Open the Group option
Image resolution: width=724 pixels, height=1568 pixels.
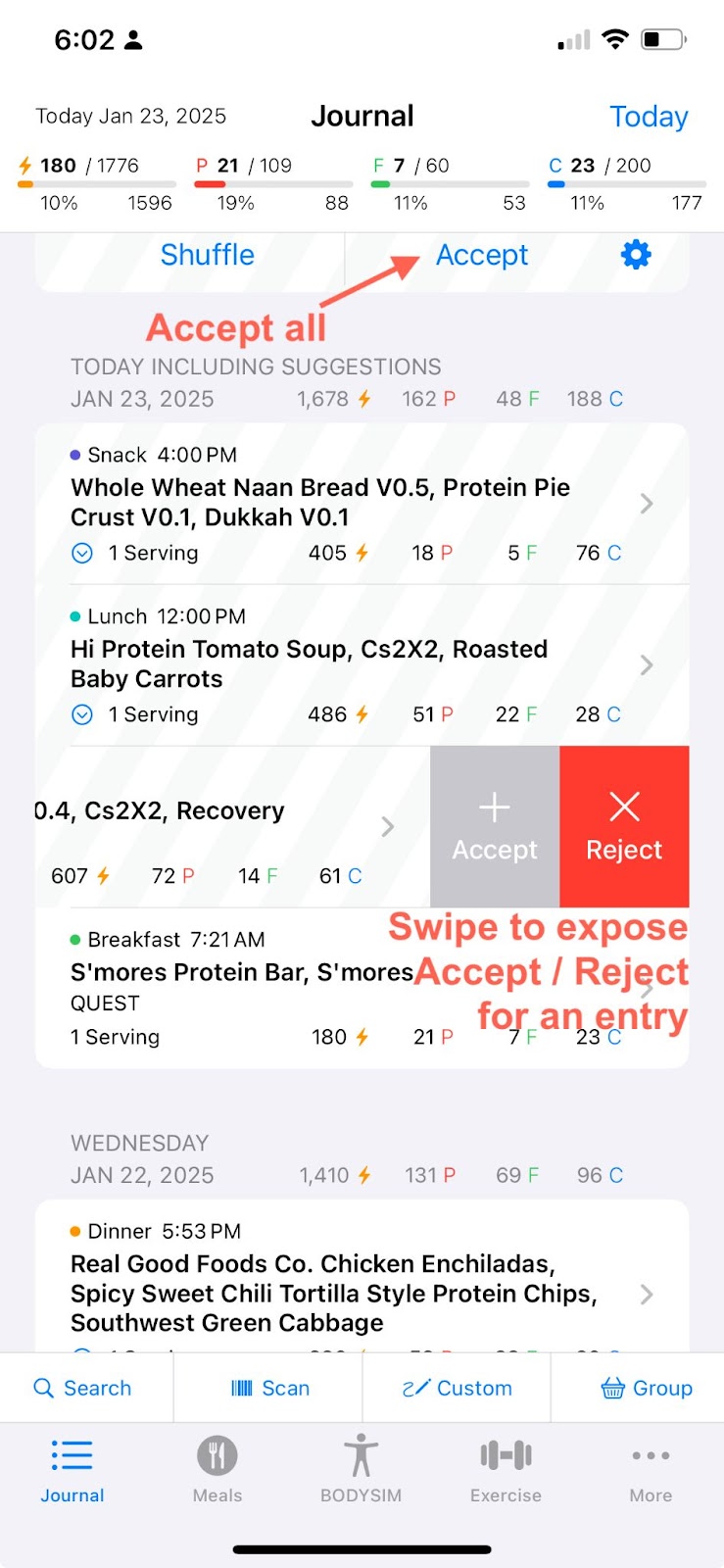647,1388
